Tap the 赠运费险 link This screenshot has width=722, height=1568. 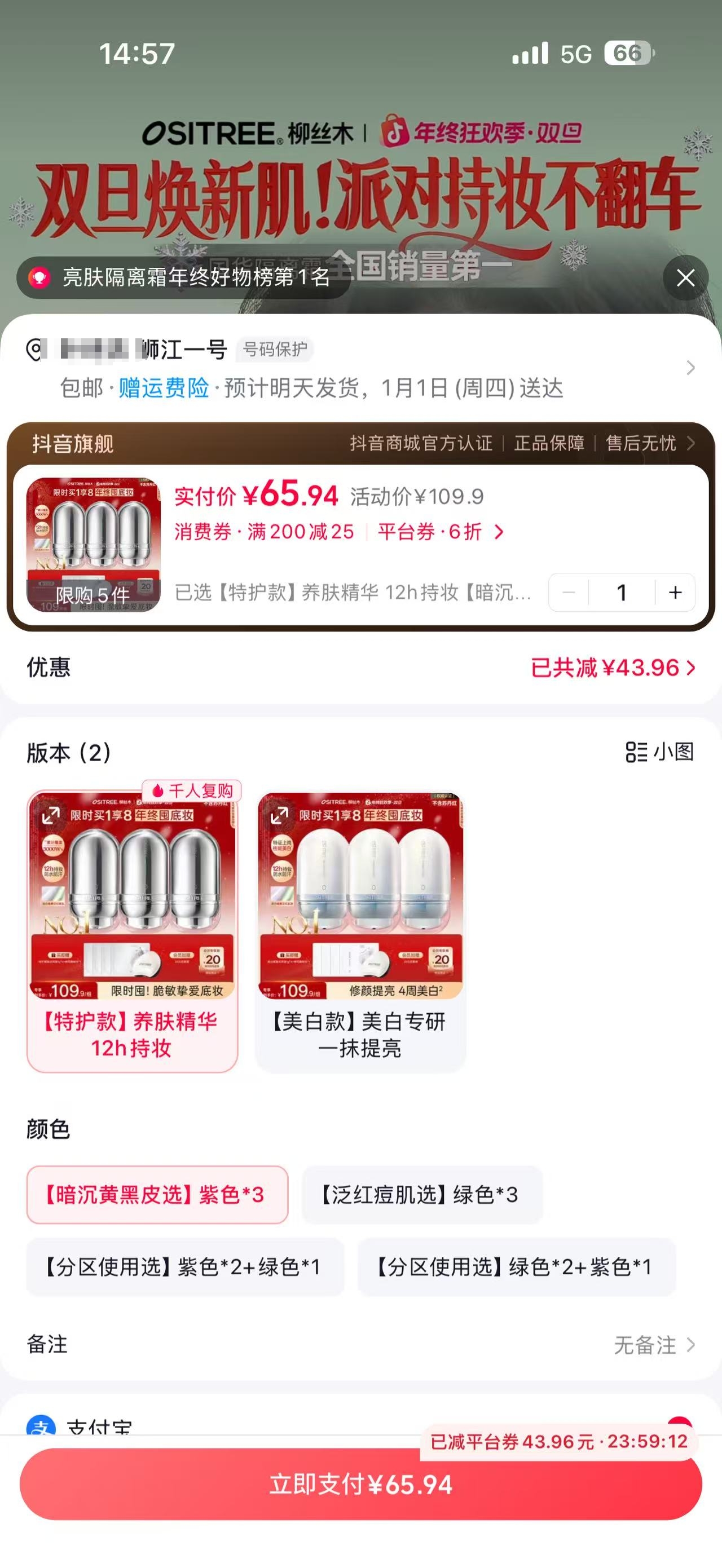[x=163, y=388]
